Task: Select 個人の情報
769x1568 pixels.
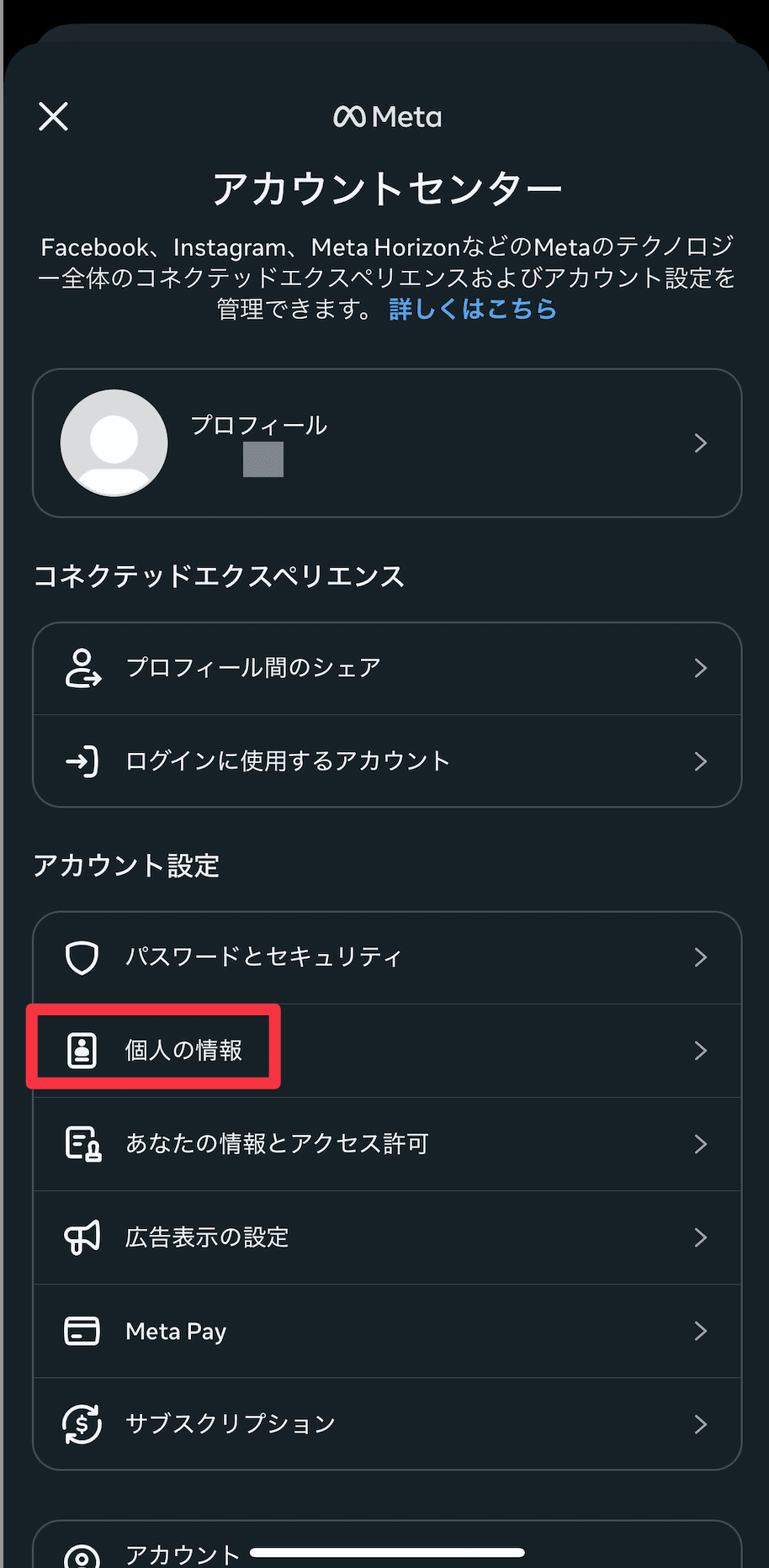Action: coord(387,1051)
